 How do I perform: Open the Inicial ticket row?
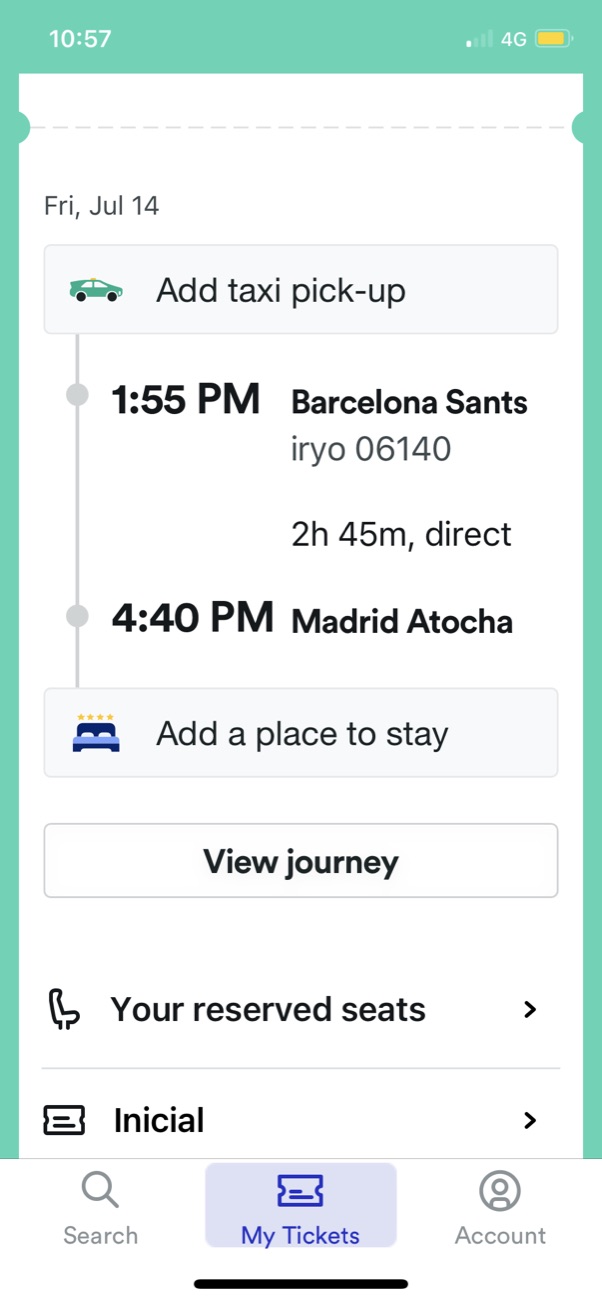click(300, 1120)
